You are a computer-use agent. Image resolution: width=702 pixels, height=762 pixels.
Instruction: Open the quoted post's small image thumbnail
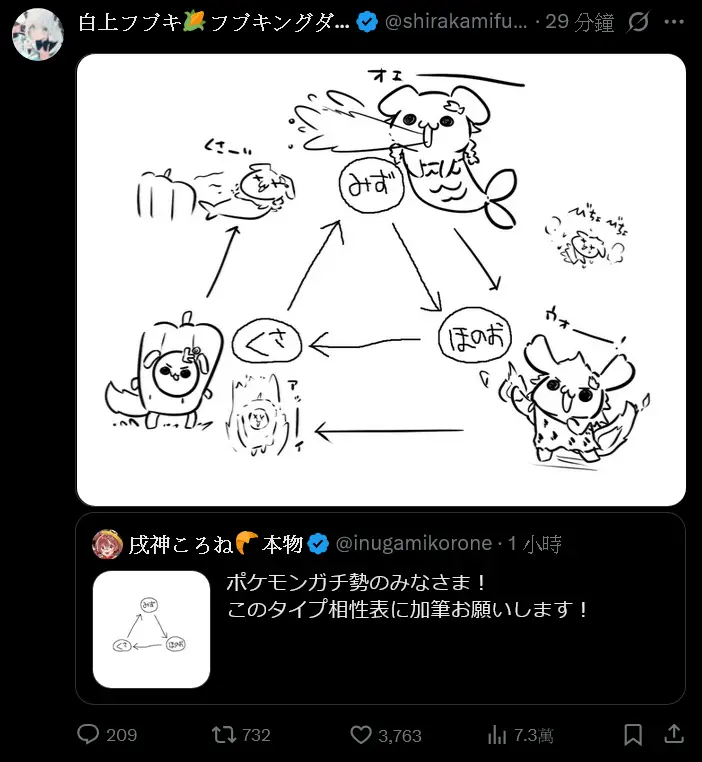pyautogui.click(x=151, y=629)
